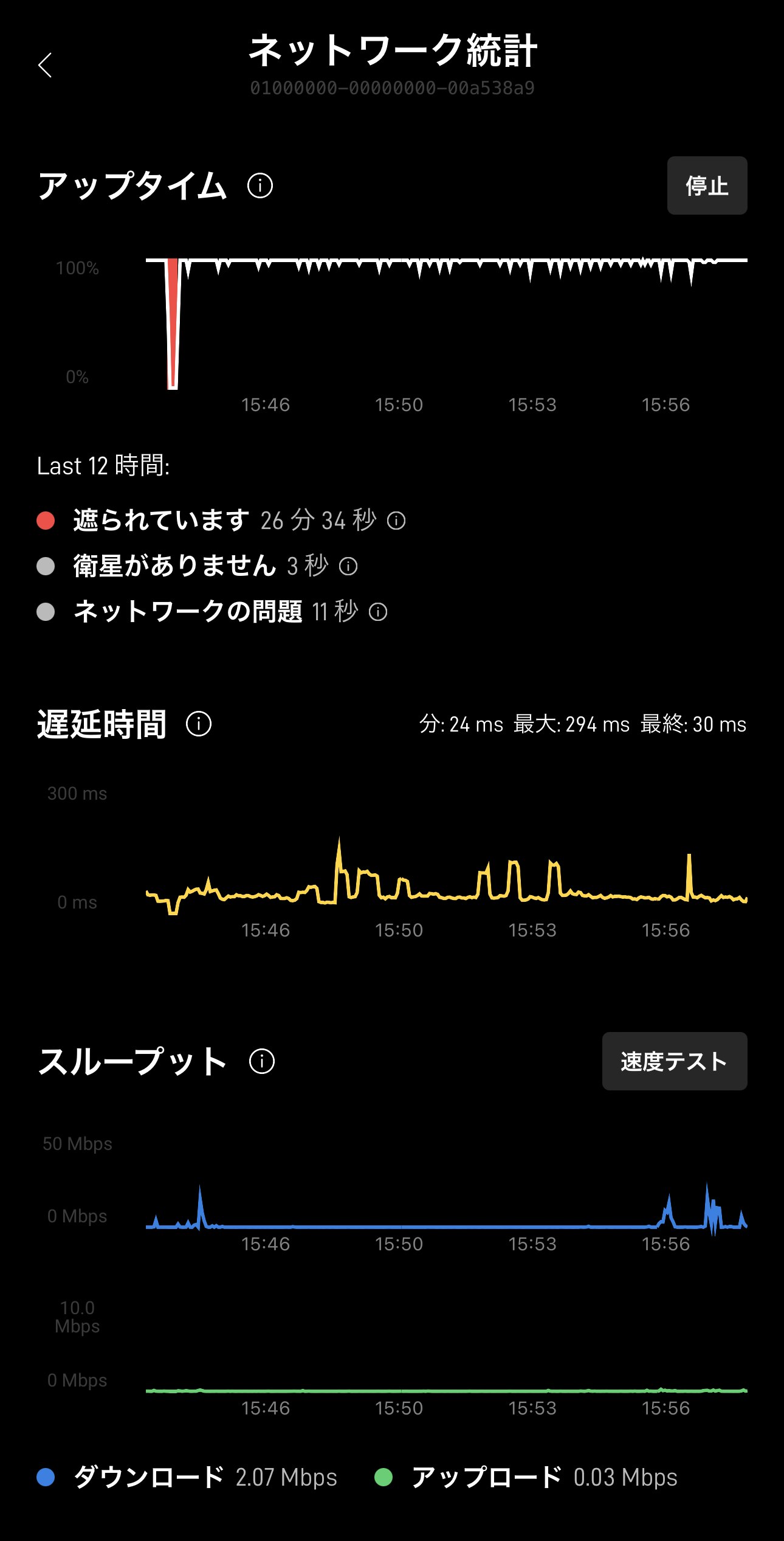The height and width of the screenshot is (1541, 784).
Task: Show info for 遮られています duration
Action: [396, 521]
